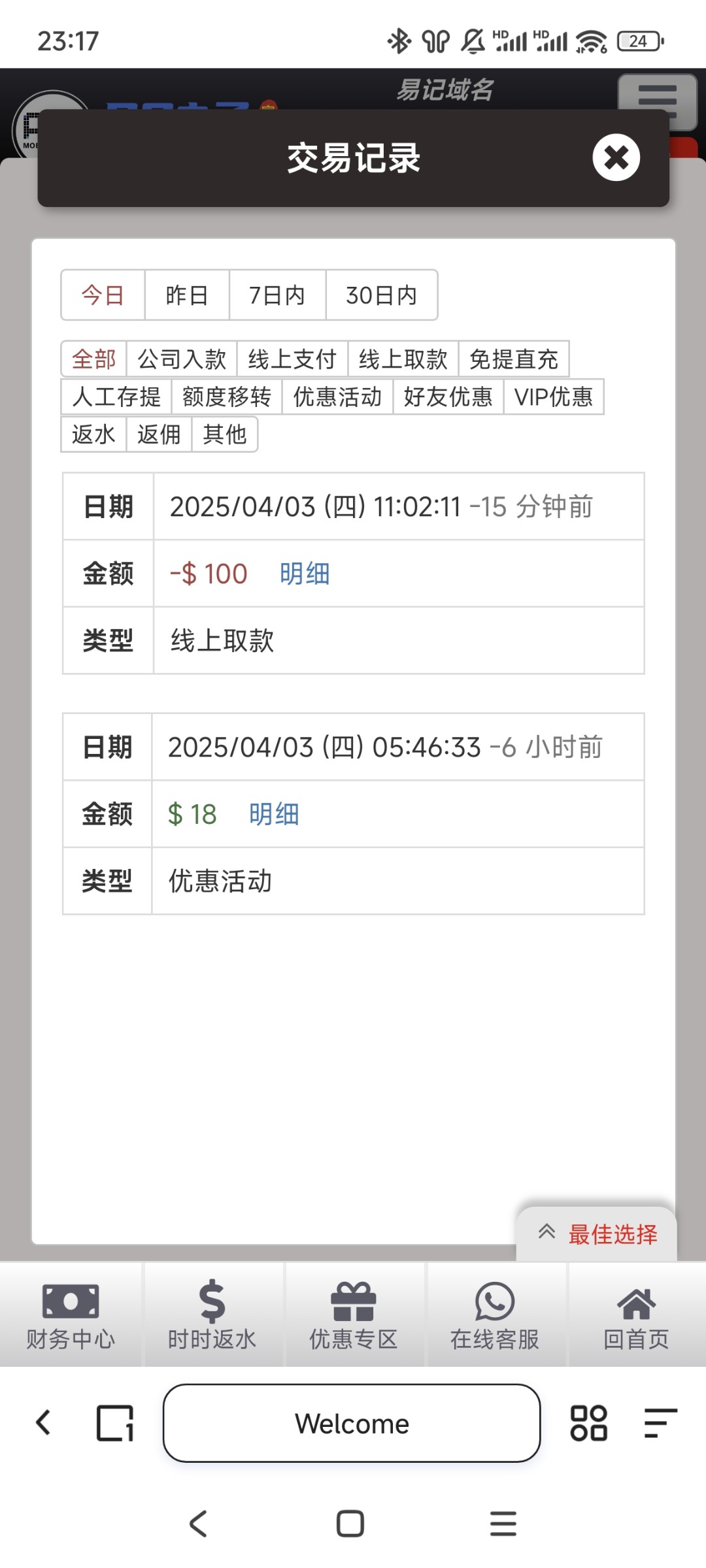Filter by 好友优惠
The image size is (706, 1568).
[448, 397]
